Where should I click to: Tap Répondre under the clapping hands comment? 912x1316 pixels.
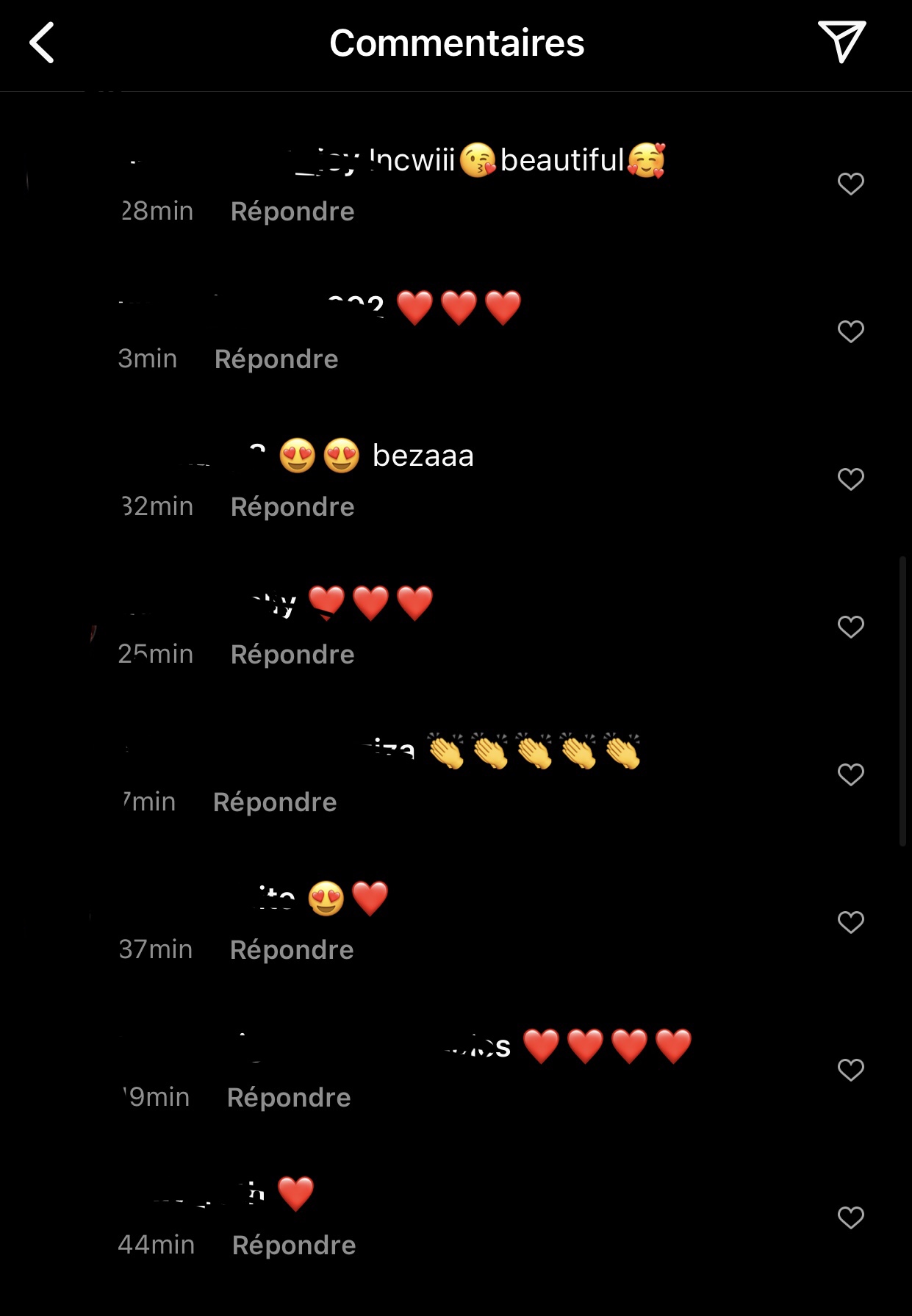pos(274,802)
